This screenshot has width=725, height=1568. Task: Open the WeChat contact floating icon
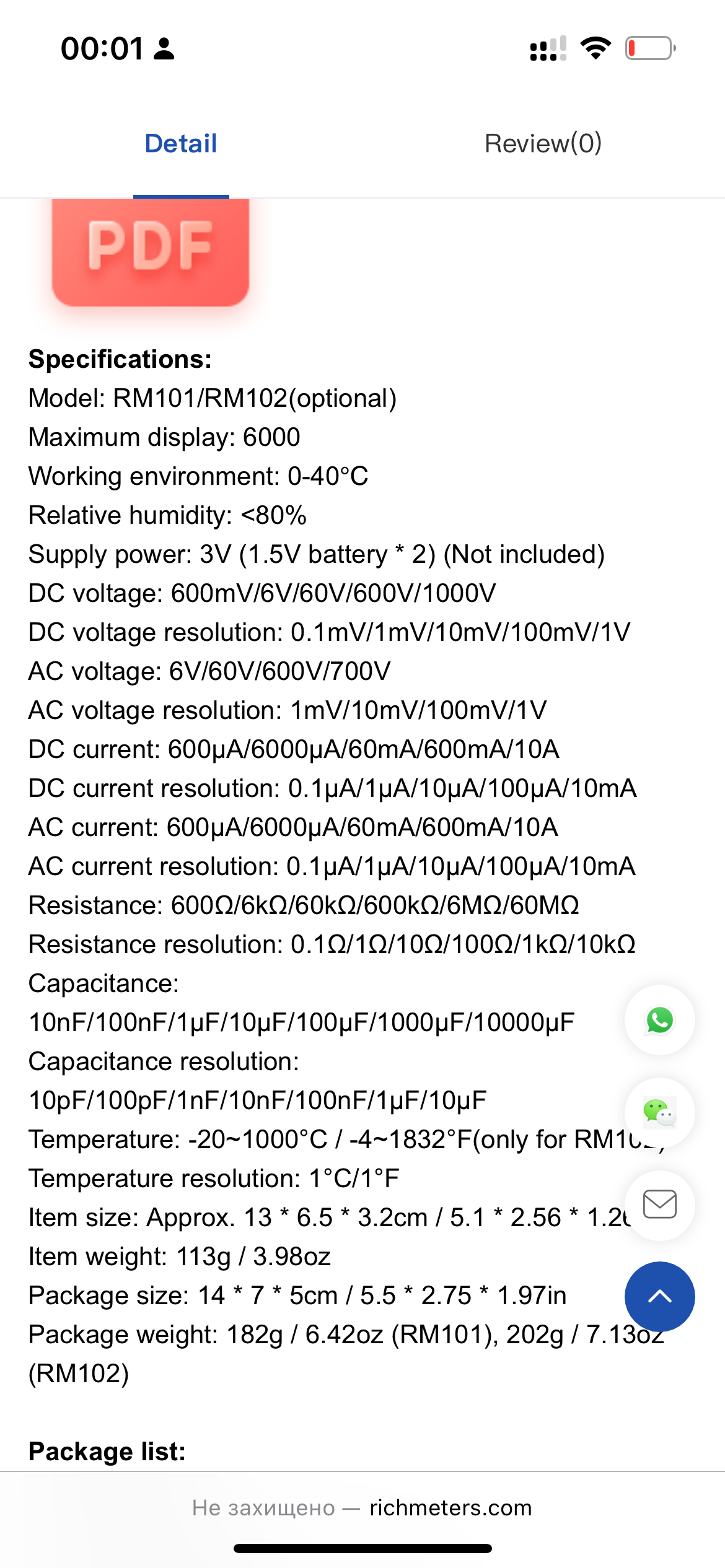[659, 1113]
